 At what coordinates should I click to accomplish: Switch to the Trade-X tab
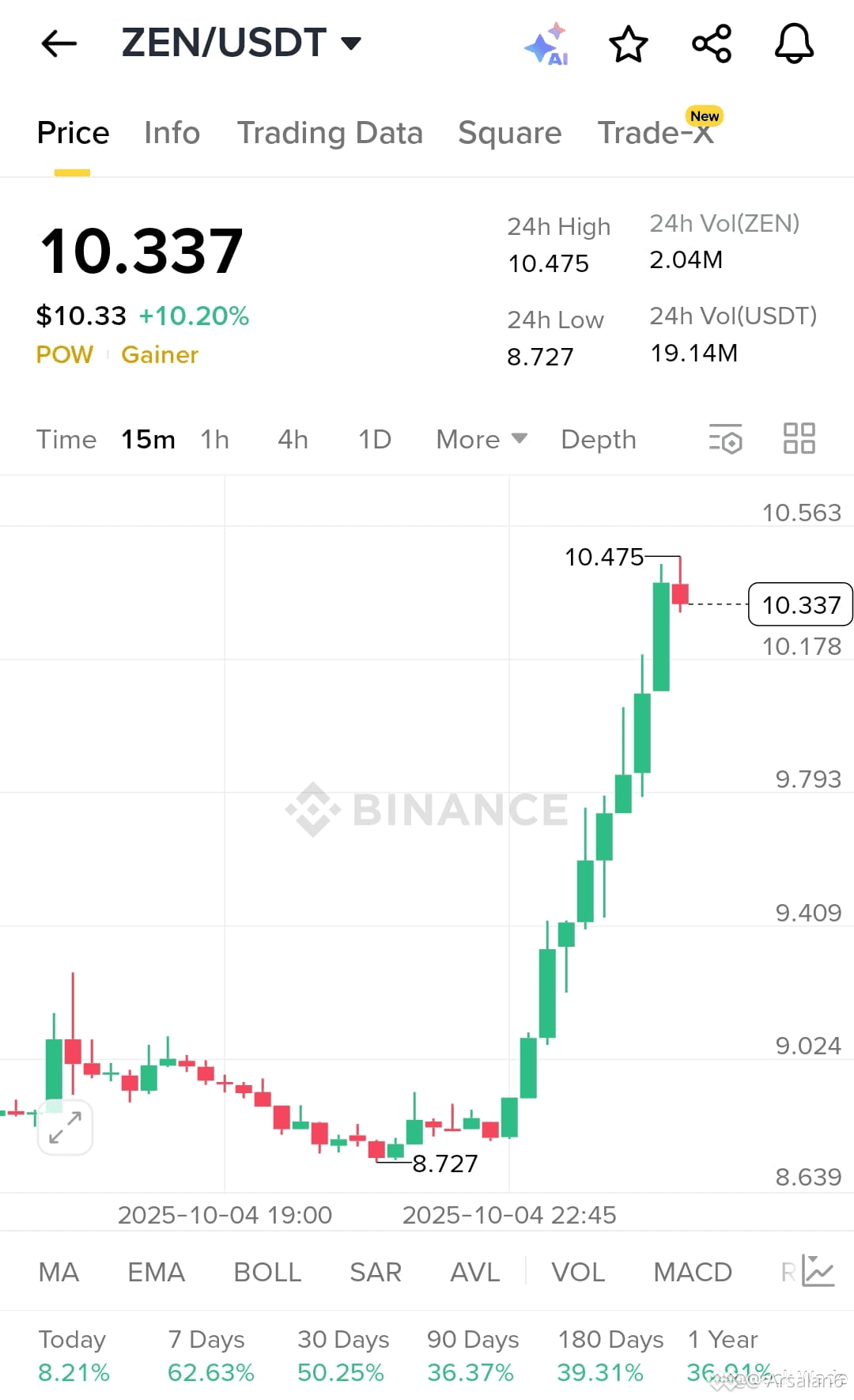[x=656, y=133]
